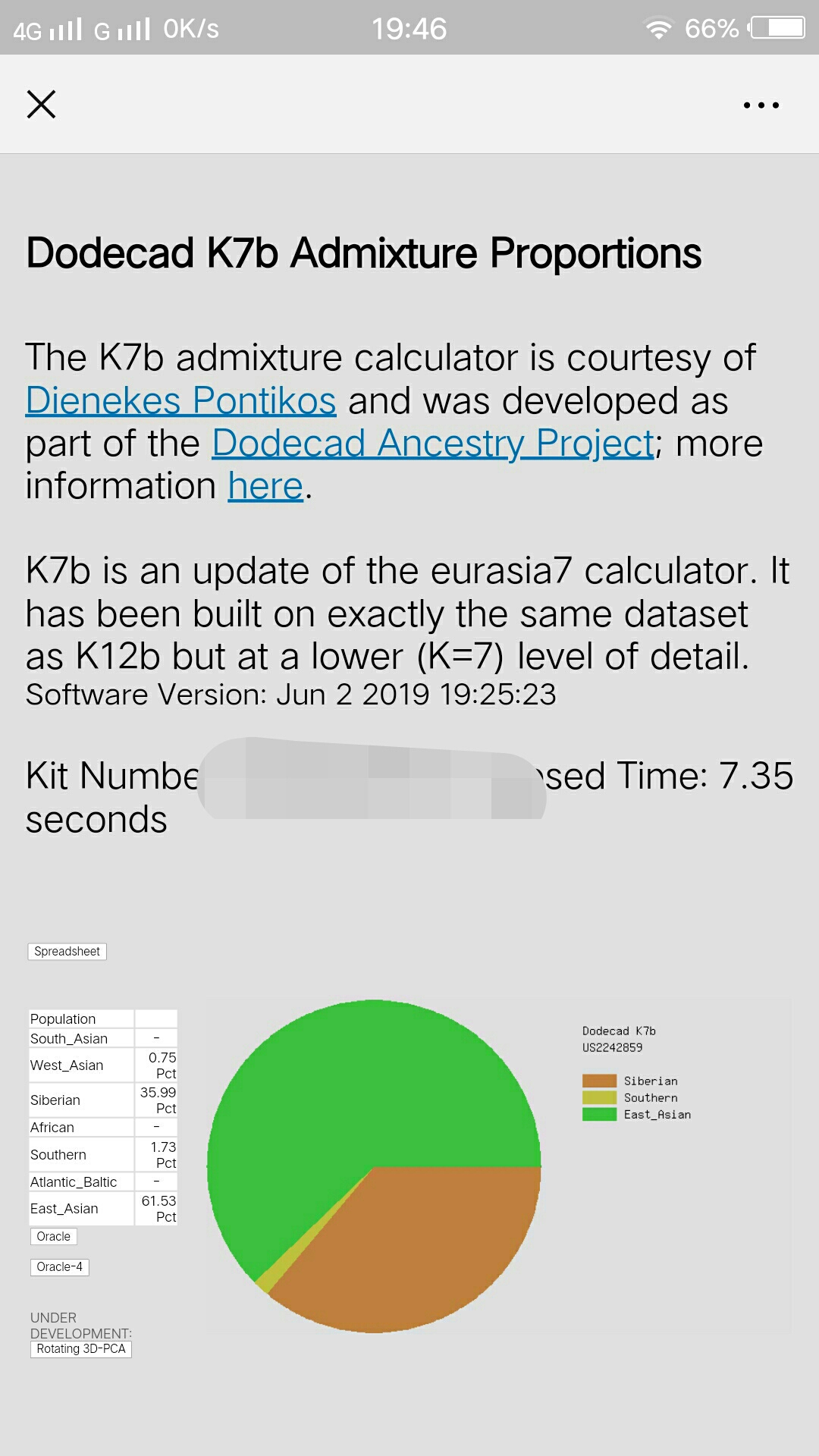Viewport: 819px width, 1456px height.
Task: Tap the 'here' information link
Action: 265,485
